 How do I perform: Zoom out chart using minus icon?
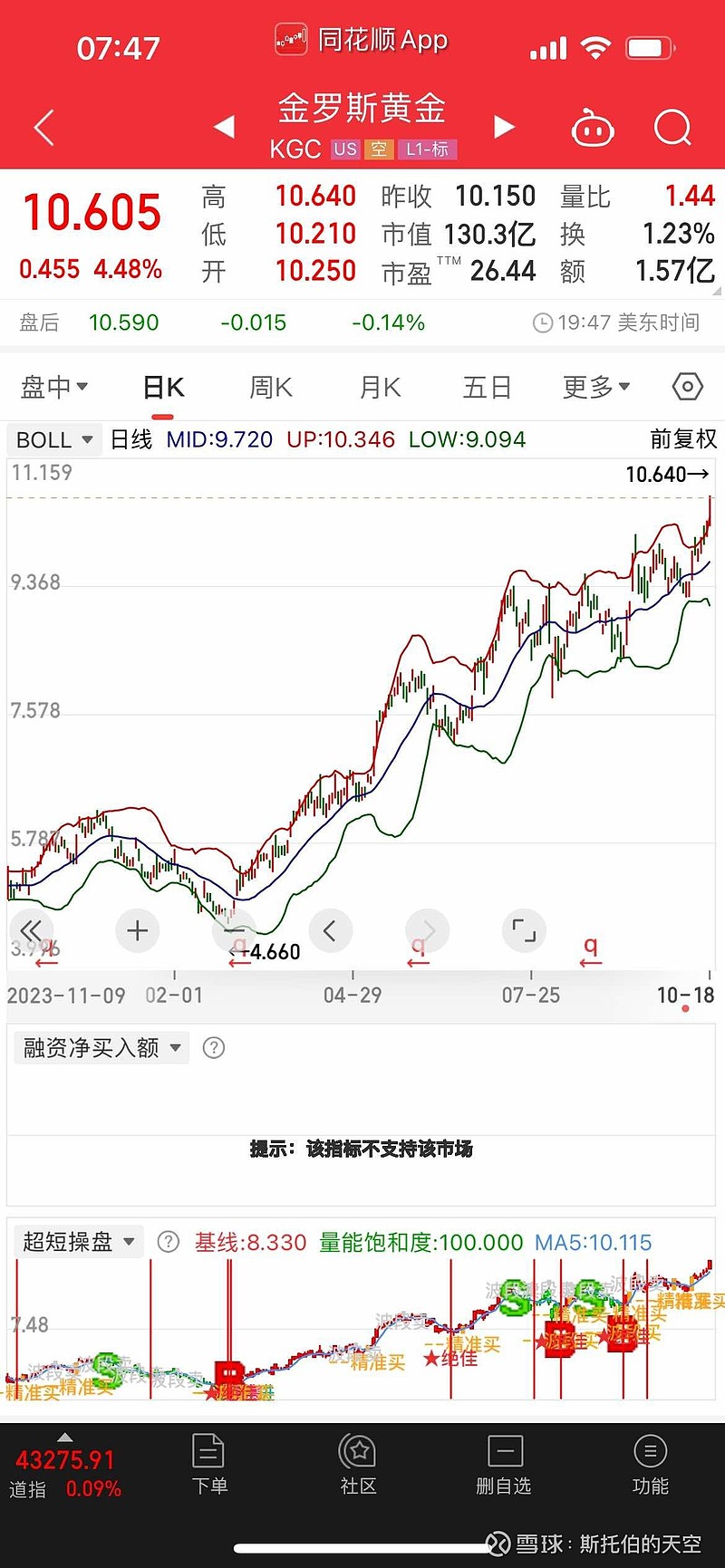pyautogui.click(x=234, y=930)
